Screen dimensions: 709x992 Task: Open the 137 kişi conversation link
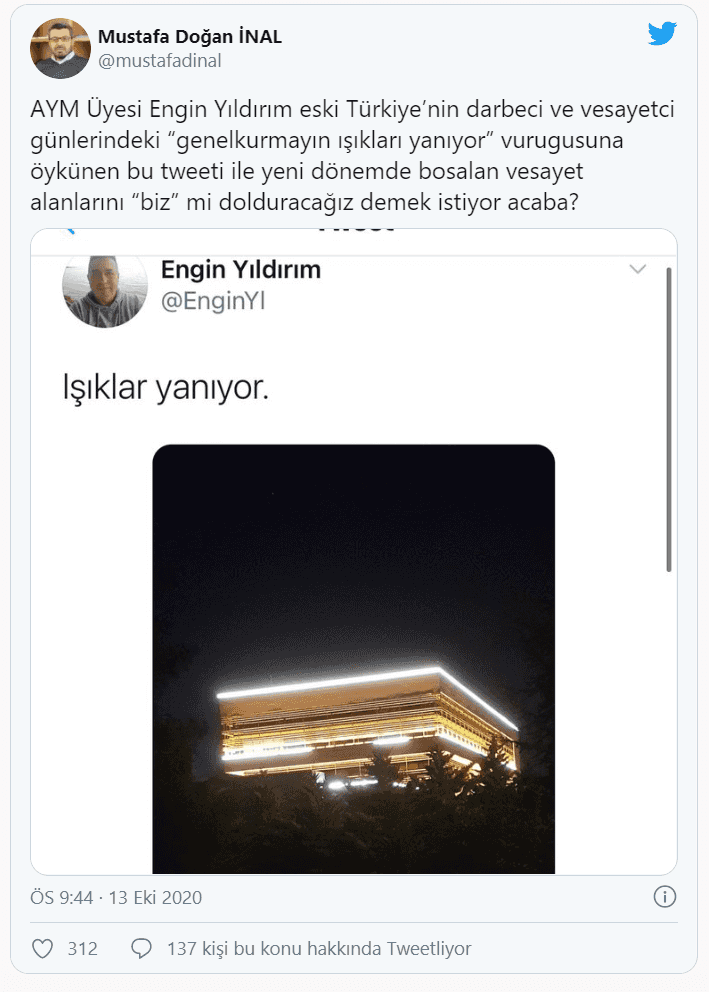click(x=316, y=948)
